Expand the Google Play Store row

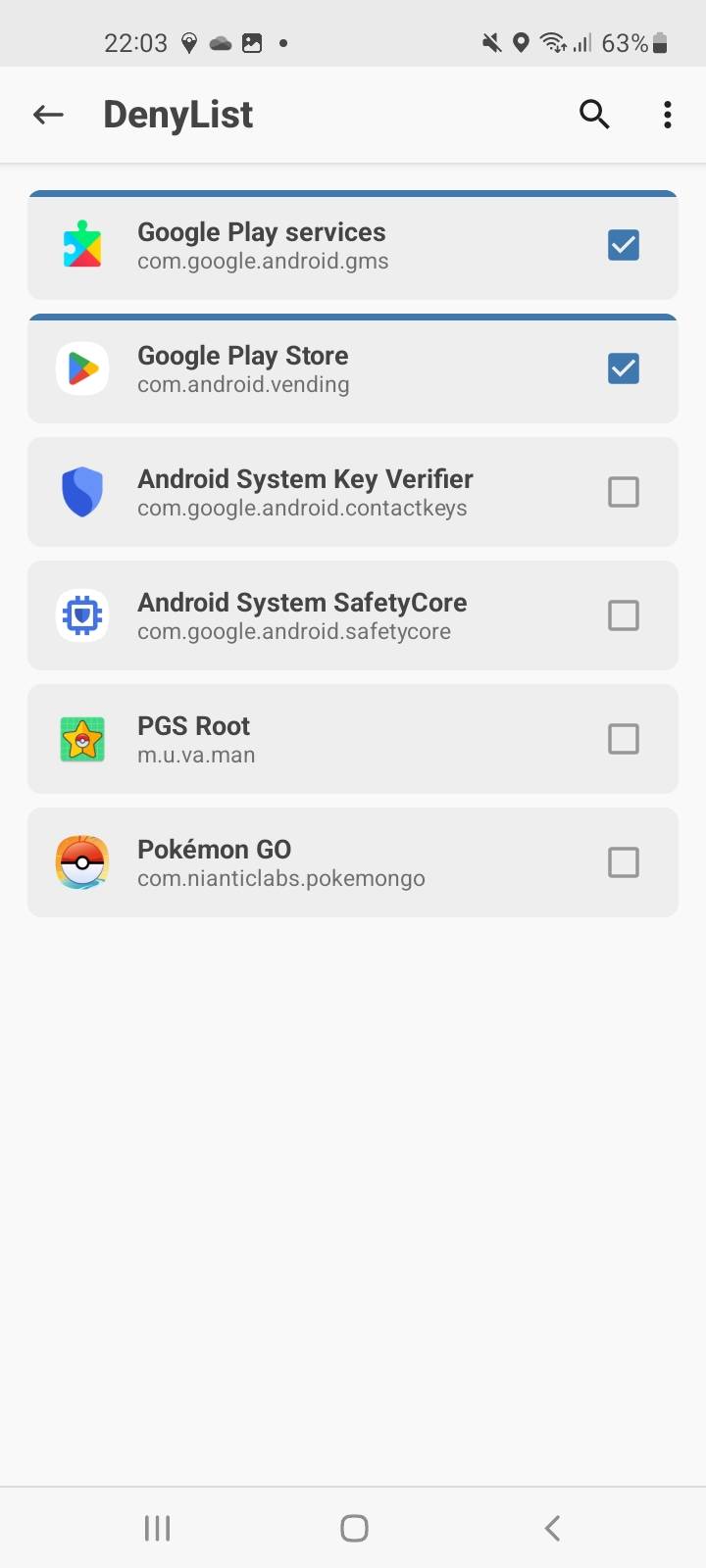[294, 368]
